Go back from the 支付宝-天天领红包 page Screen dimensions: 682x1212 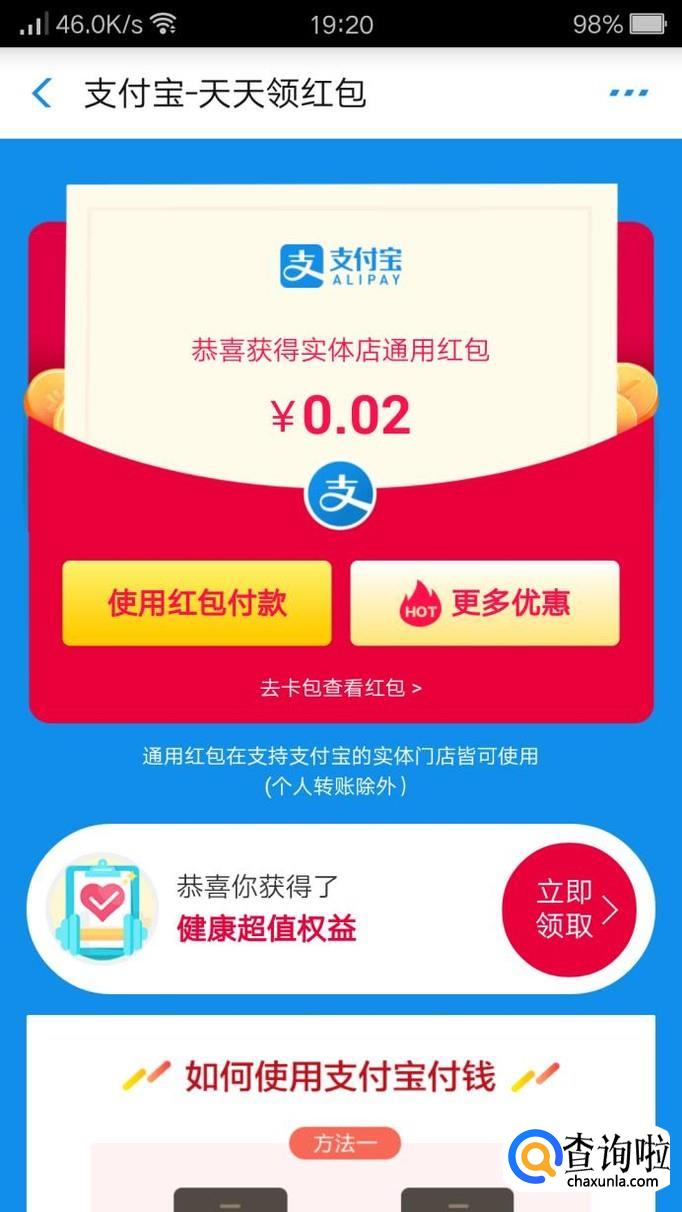point(41,93)
